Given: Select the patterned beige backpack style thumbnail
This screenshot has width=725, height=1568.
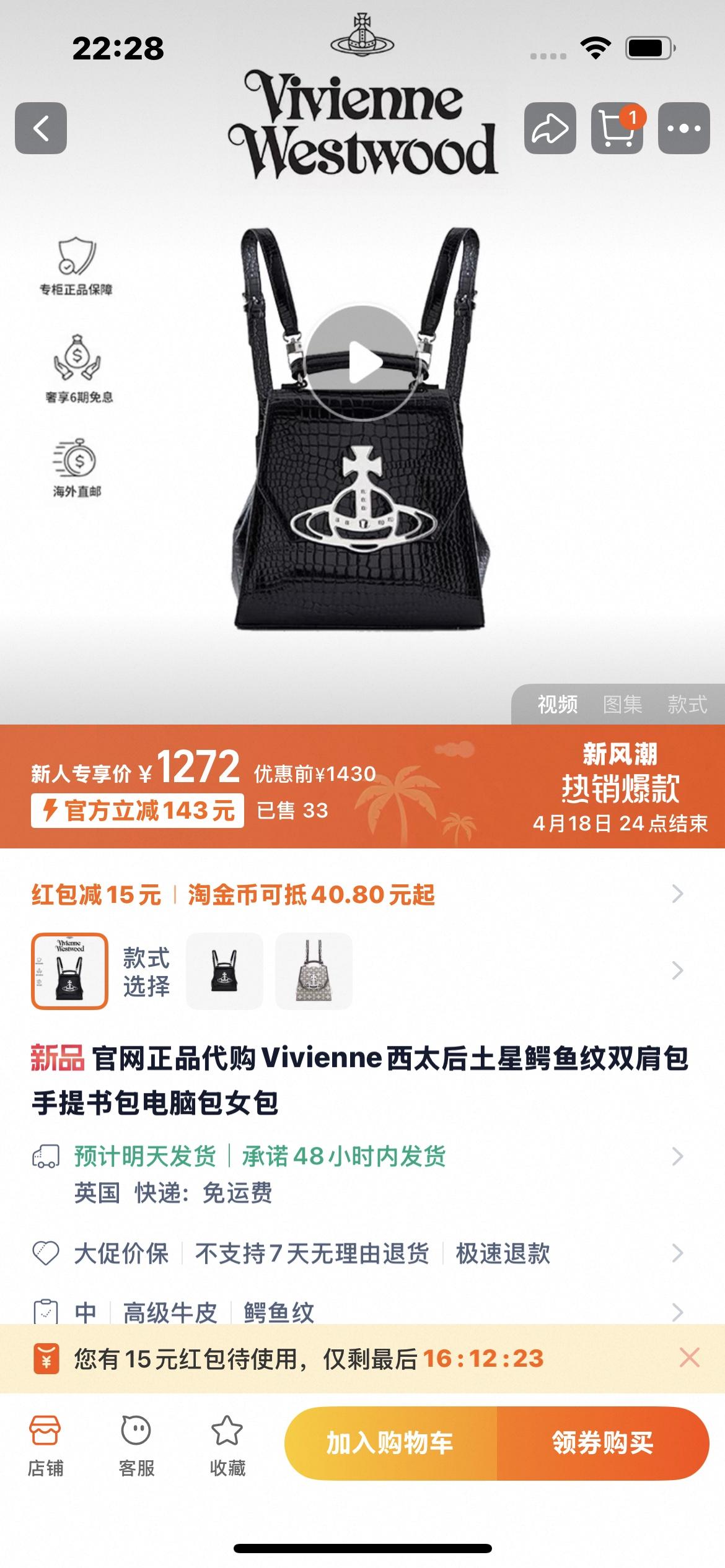Looking at the screenshot, I should coord(314,970).
